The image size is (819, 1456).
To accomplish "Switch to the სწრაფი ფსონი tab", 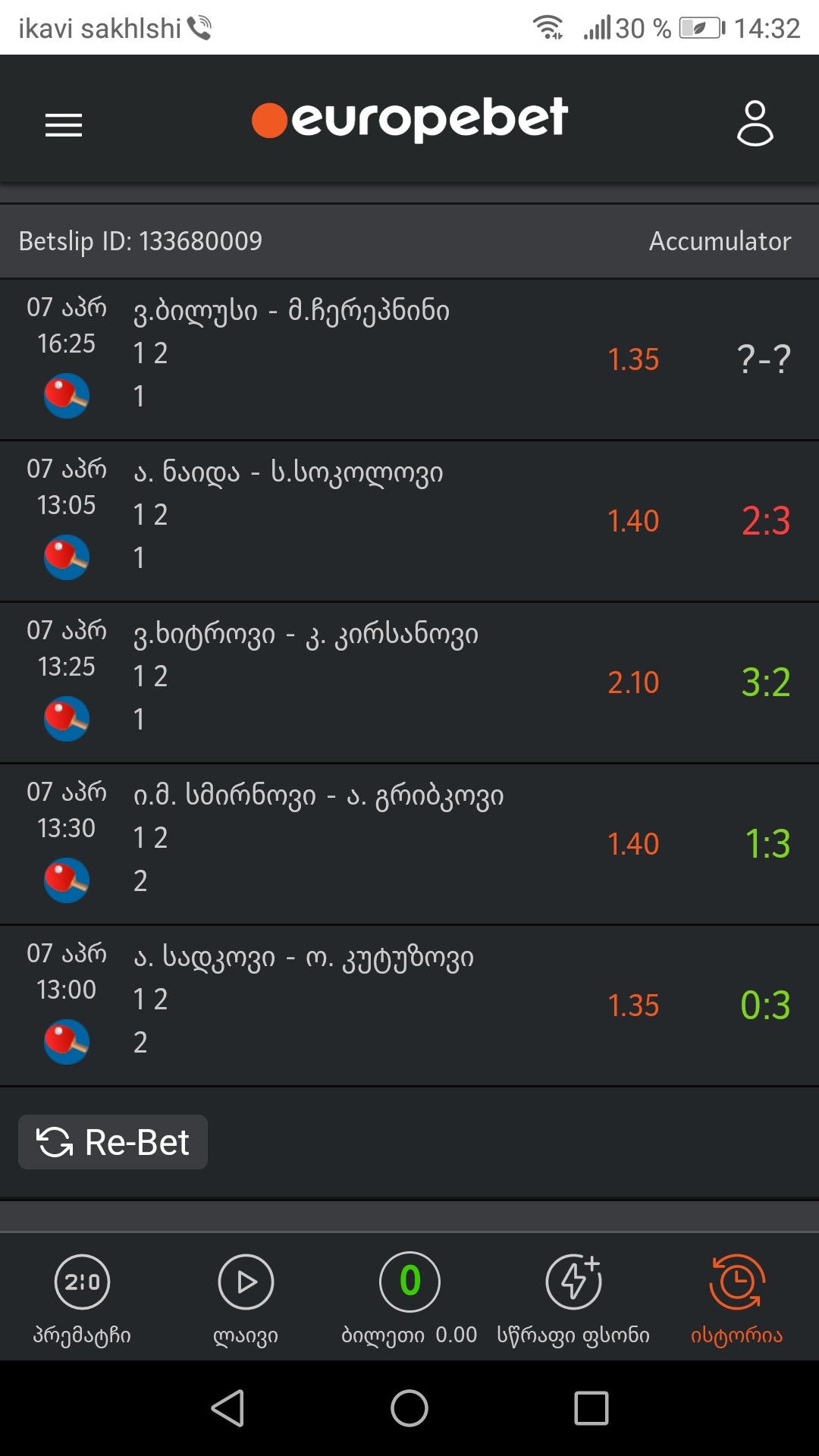I will point(573,1298).
